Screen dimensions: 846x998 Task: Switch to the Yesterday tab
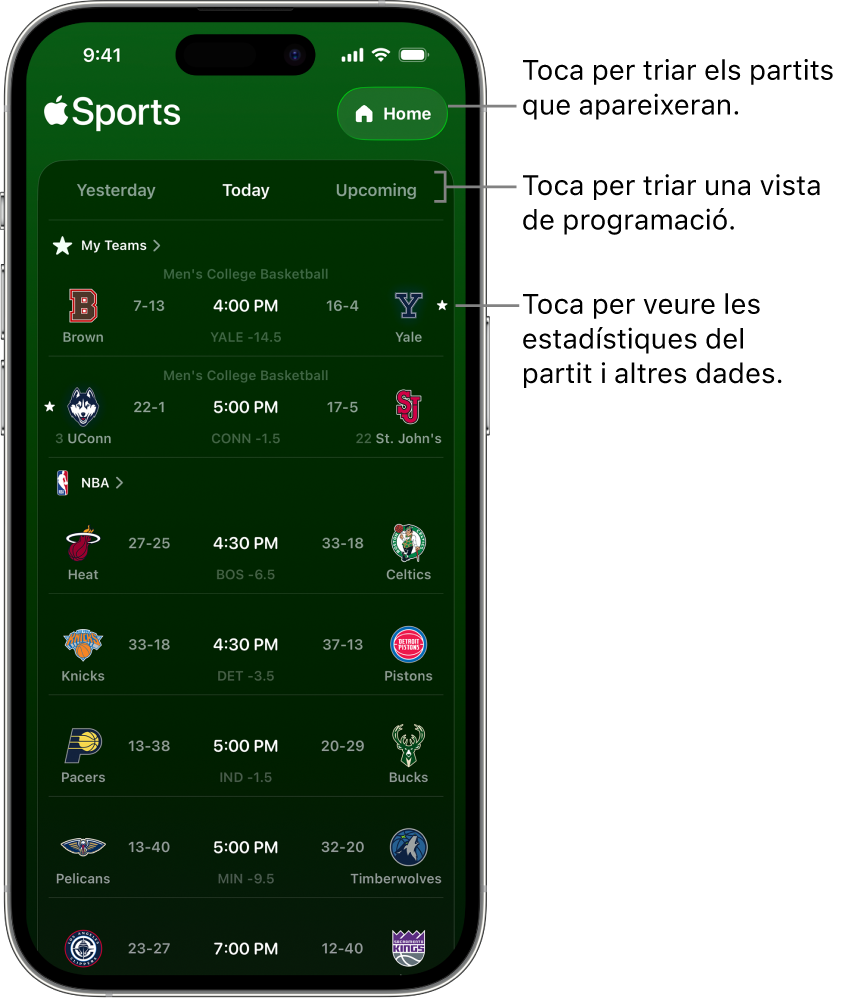click(116, 190)
